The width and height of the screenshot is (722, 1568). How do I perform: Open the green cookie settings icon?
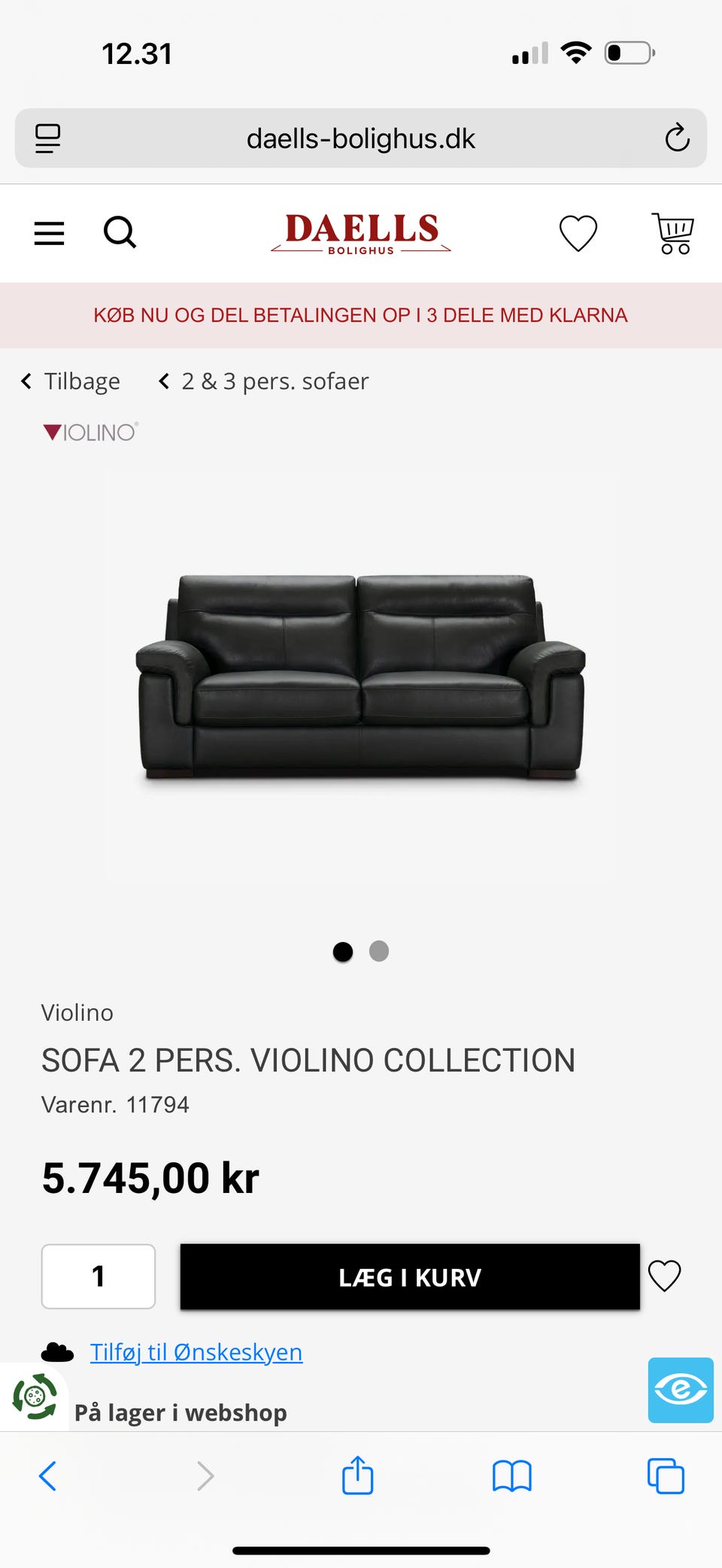click(x=35, y=1397)
